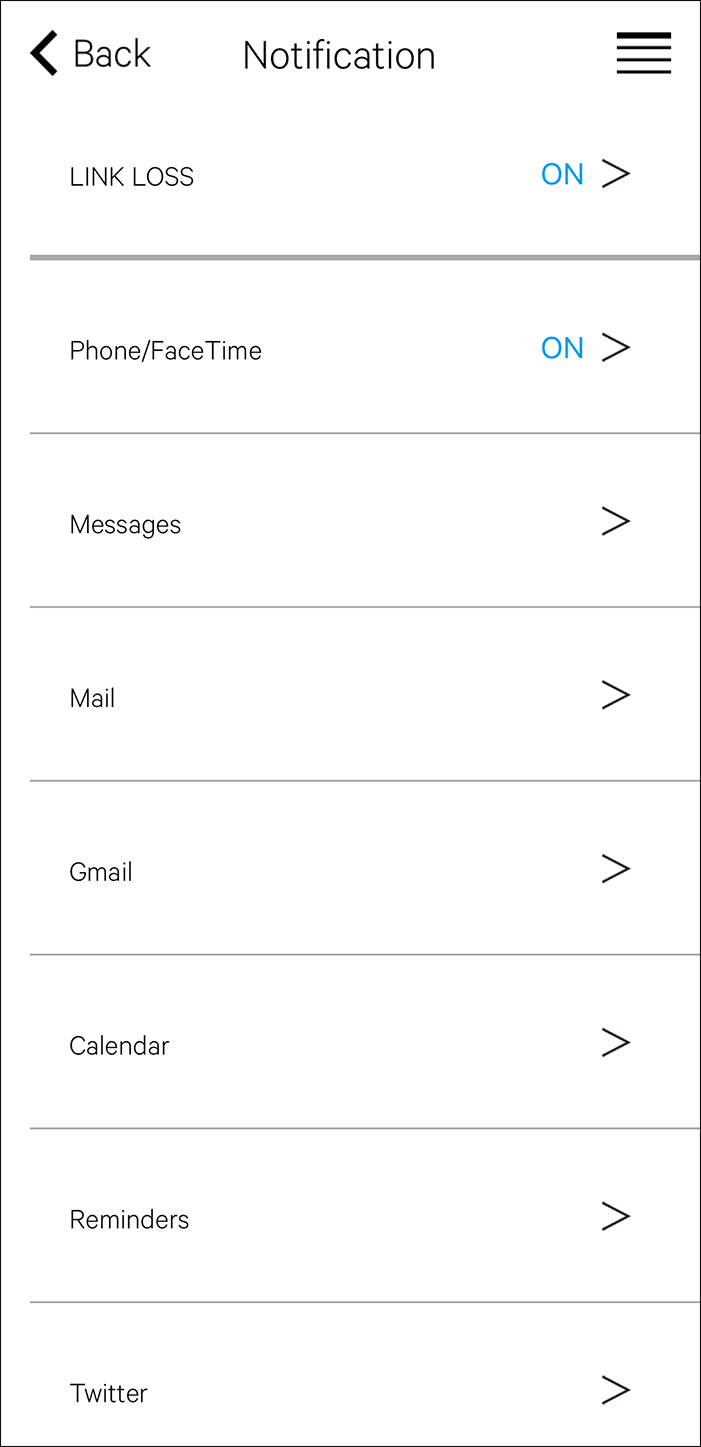Open the hamburger menu
This screenshot has width=701, height=1447.
pos(643,54)
